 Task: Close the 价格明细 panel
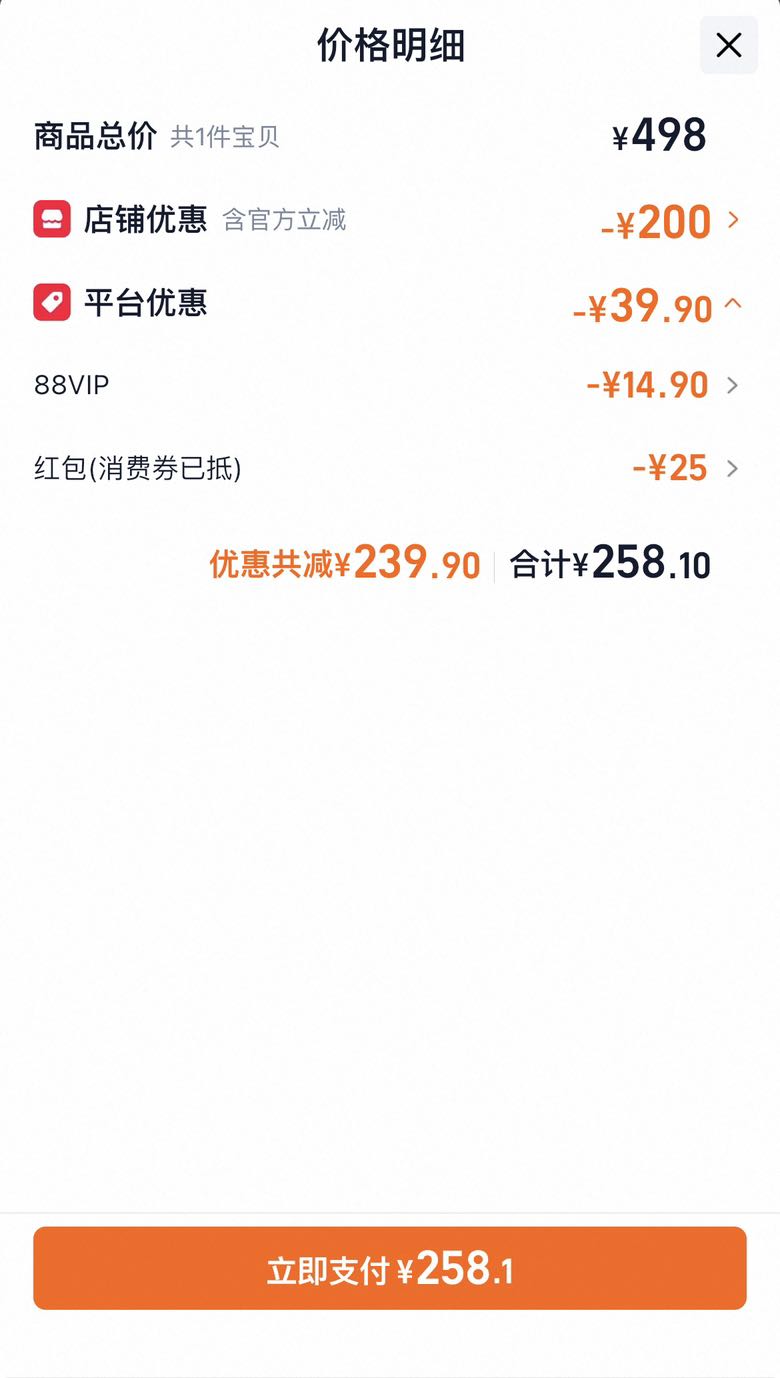[x=728, y=45]
